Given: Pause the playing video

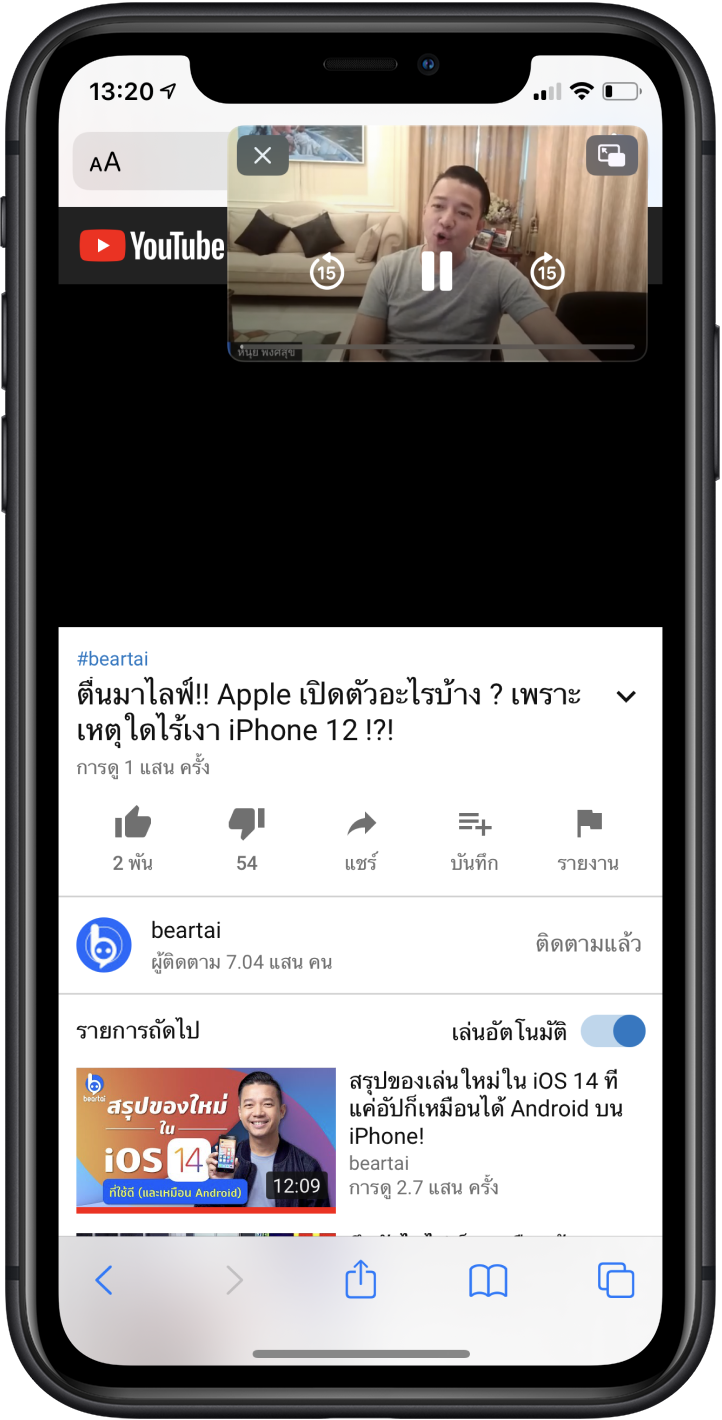Looking at the screenshot, I should [x=437, y=271].
